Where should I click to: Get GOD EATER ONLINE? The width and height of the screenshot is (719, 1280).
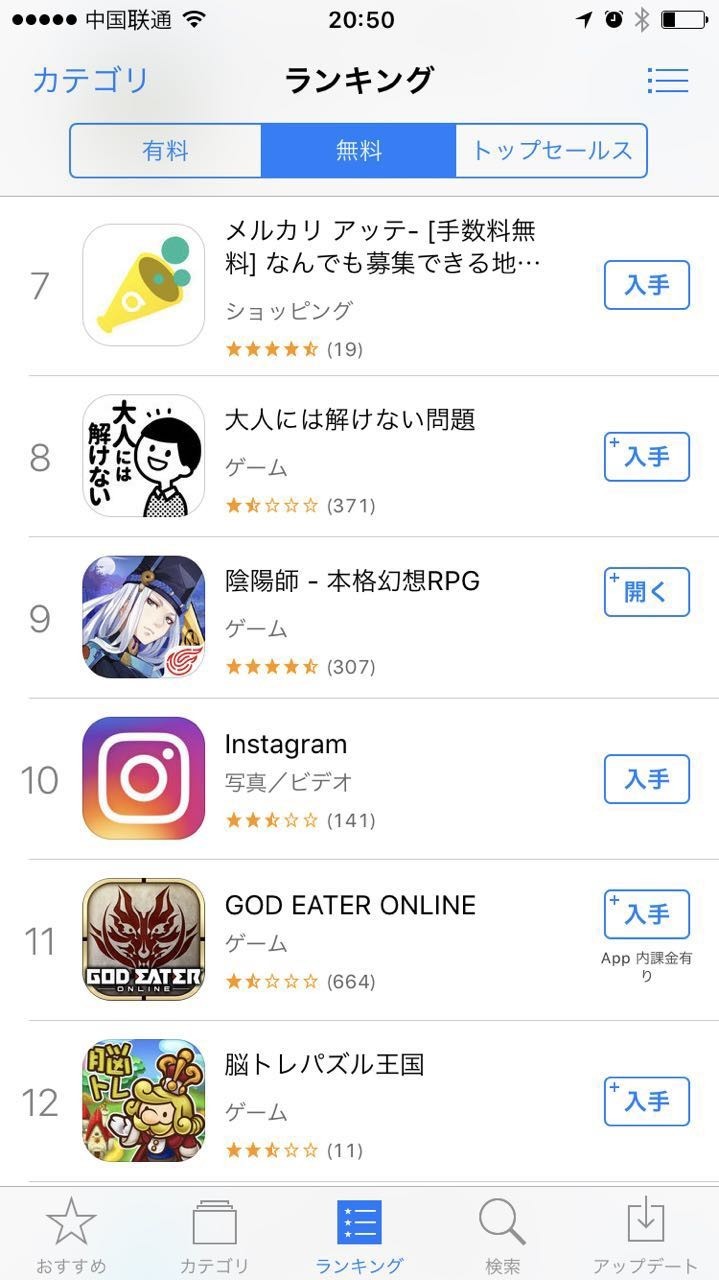coord(646,914)
